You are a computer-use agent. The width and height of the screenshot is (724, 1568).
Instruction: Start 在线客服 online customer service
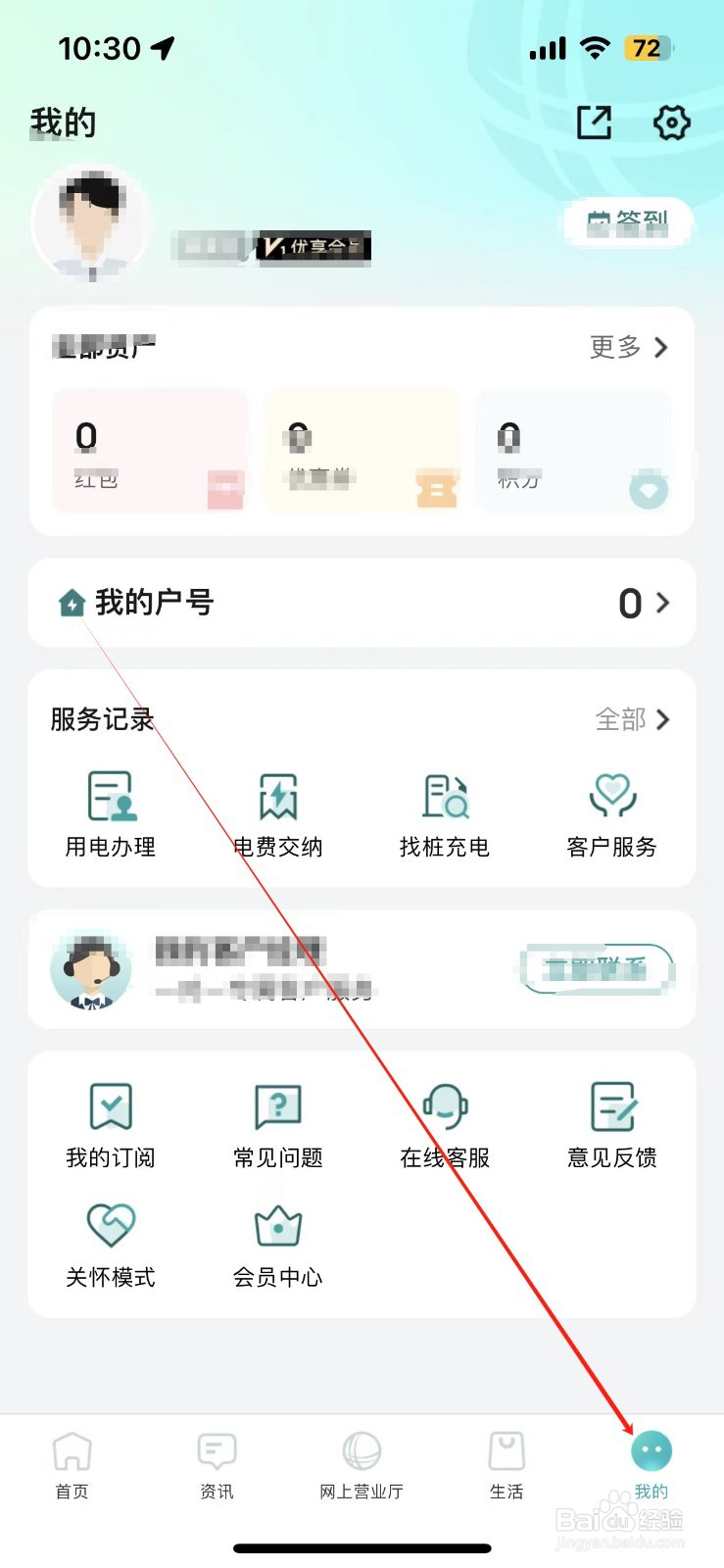445,1122
